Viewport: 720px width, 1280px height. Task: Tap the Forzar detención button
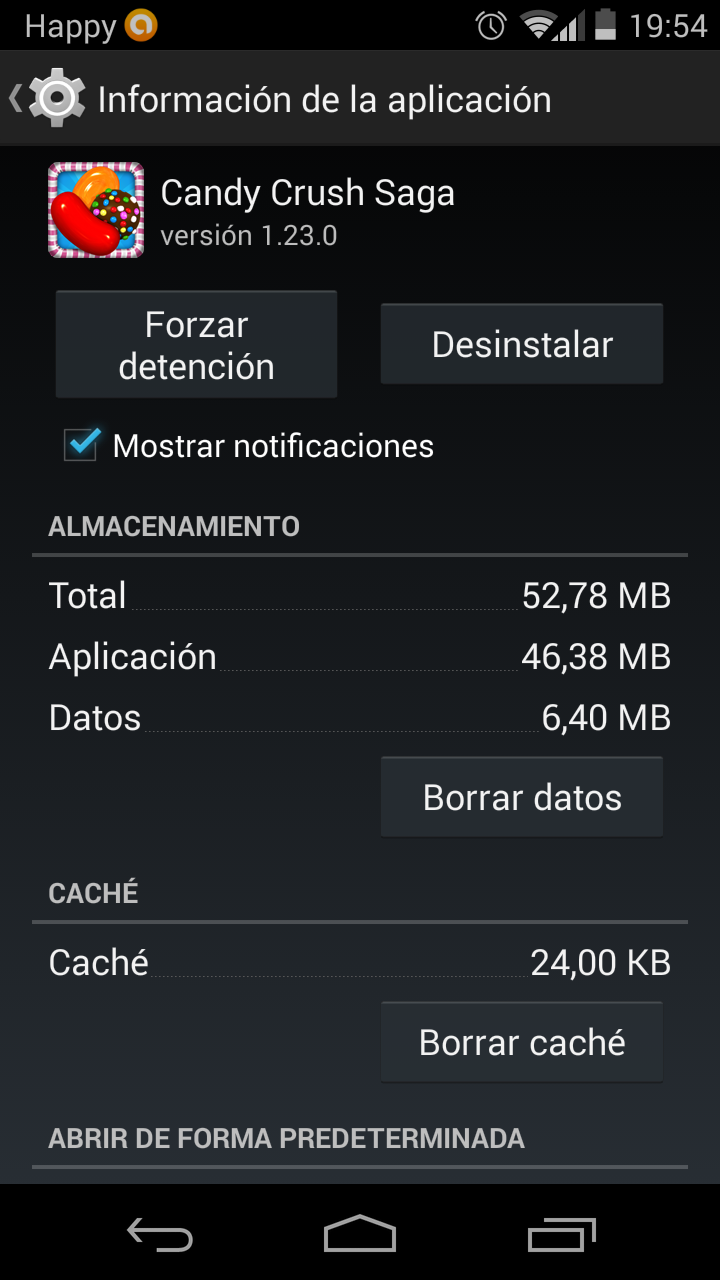[x=196, y=345]
